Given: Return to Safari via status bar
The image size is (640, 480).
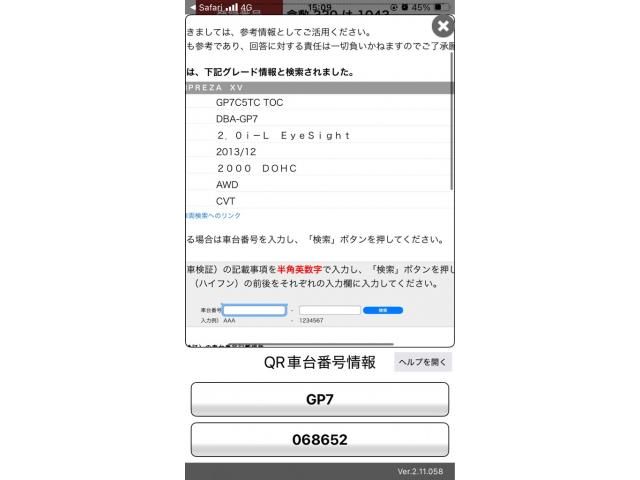Looking at the screenshot, I should coord(204,7).
